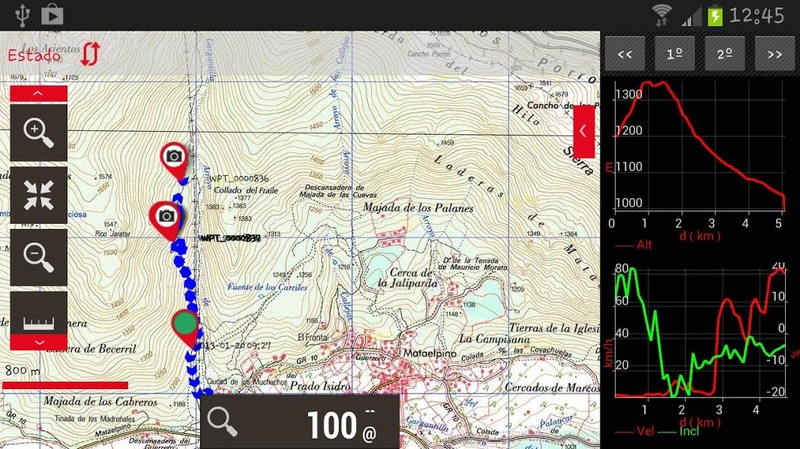Expand toolbar with upper red chevron
The image size is (800, 449).
point(38,93)
